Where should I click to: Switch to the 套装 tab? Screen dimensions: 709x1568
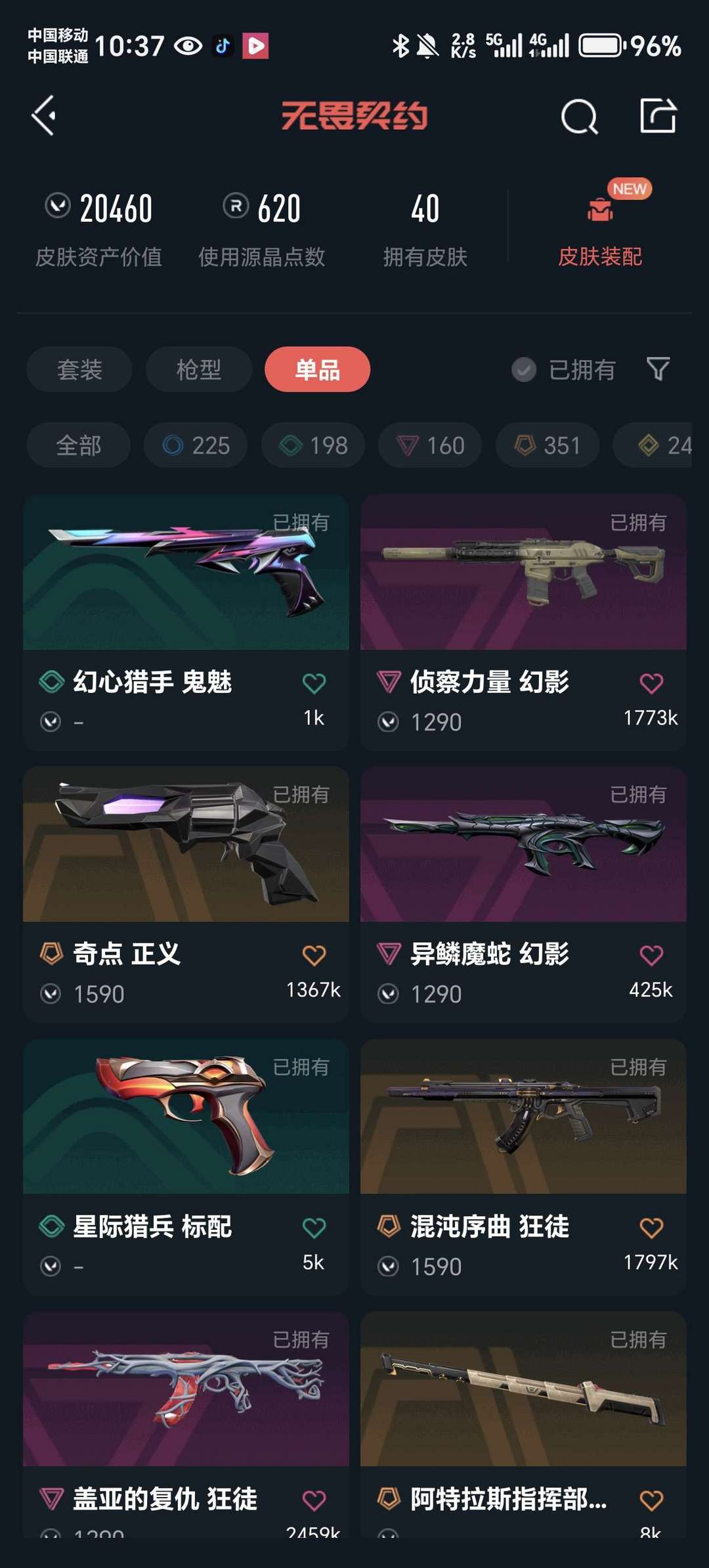point(79,369)
